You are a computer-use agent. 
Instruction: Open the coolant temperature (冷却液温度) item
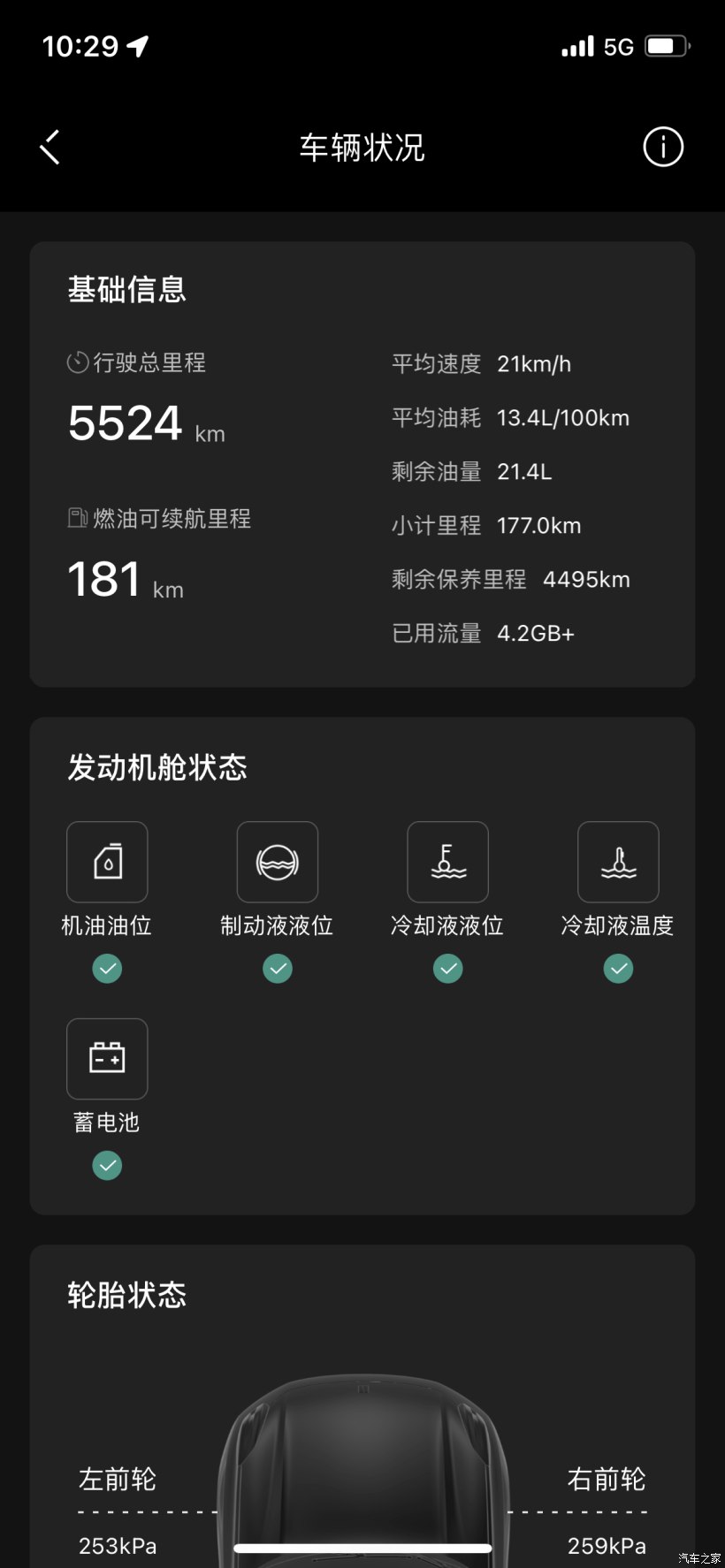tap(618, 863)
